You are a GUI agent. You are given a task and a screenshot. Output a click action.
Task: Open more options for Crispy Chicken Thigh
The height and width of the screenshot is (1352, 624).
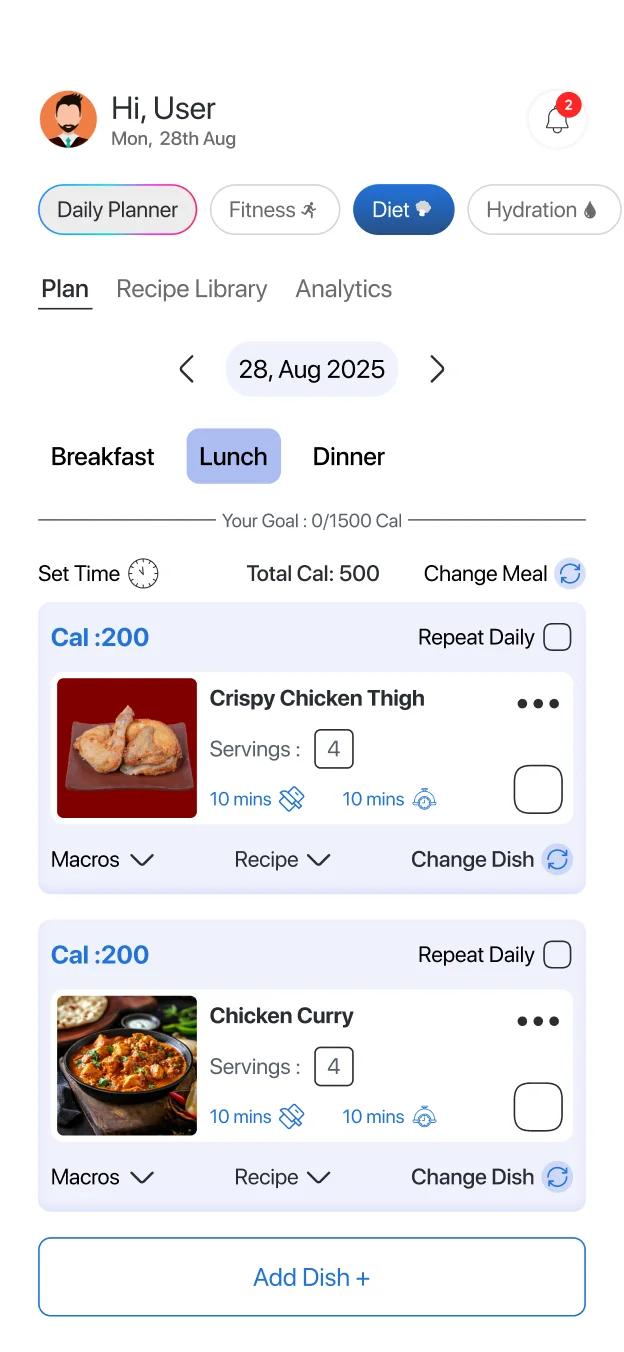pos(538,704)
